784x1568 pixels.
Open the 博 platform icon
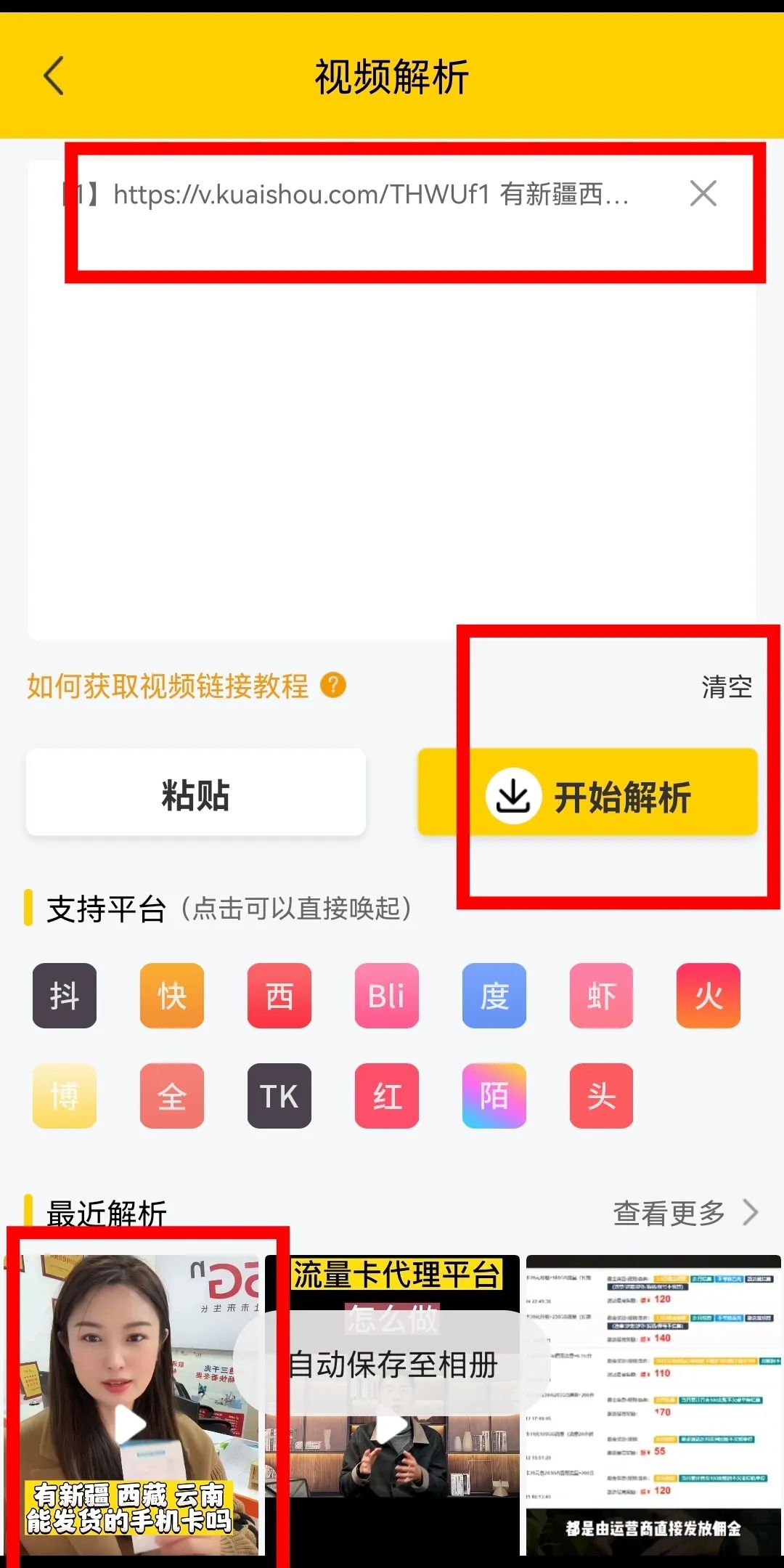(65, 1096)
